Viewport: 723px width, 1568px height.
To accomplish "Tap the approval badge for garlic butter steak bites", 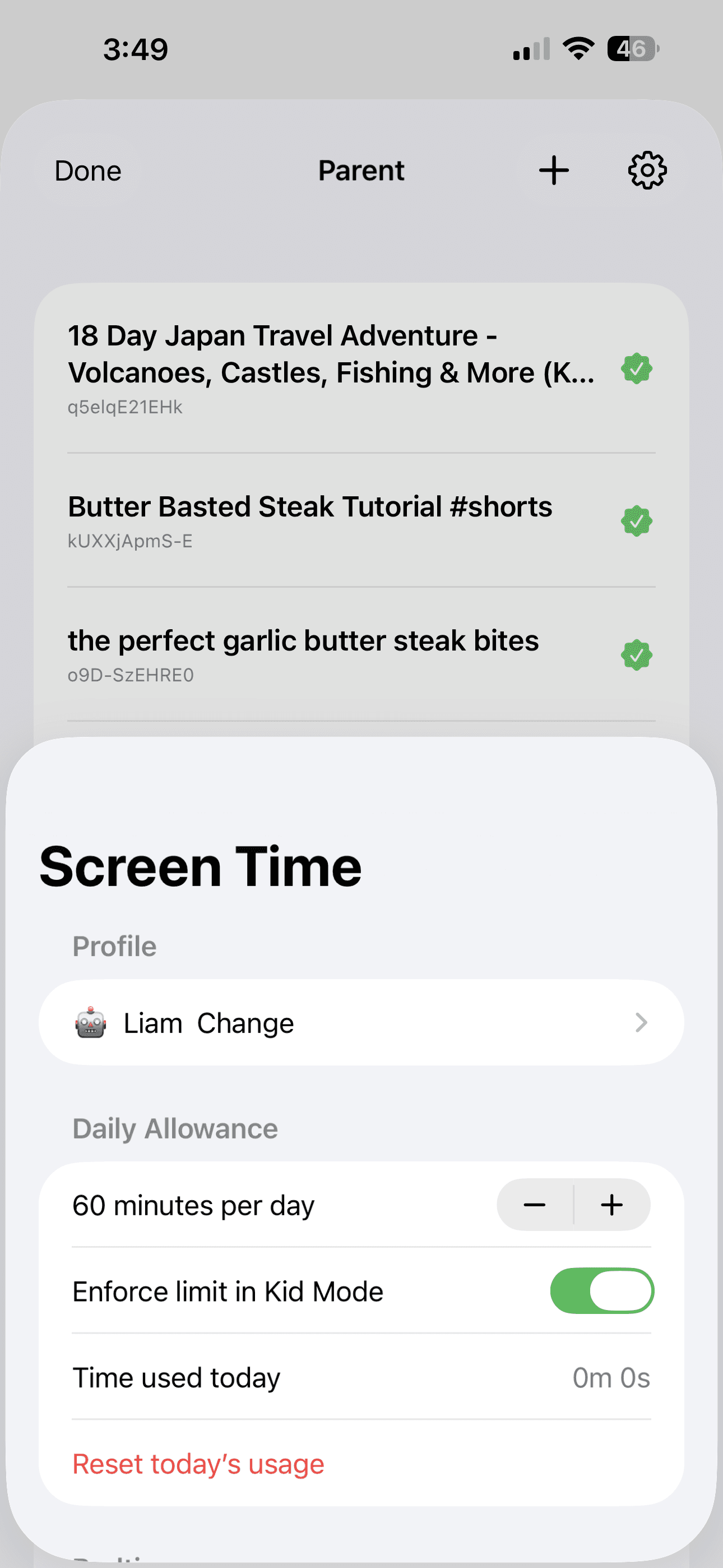I will [637, 654].
